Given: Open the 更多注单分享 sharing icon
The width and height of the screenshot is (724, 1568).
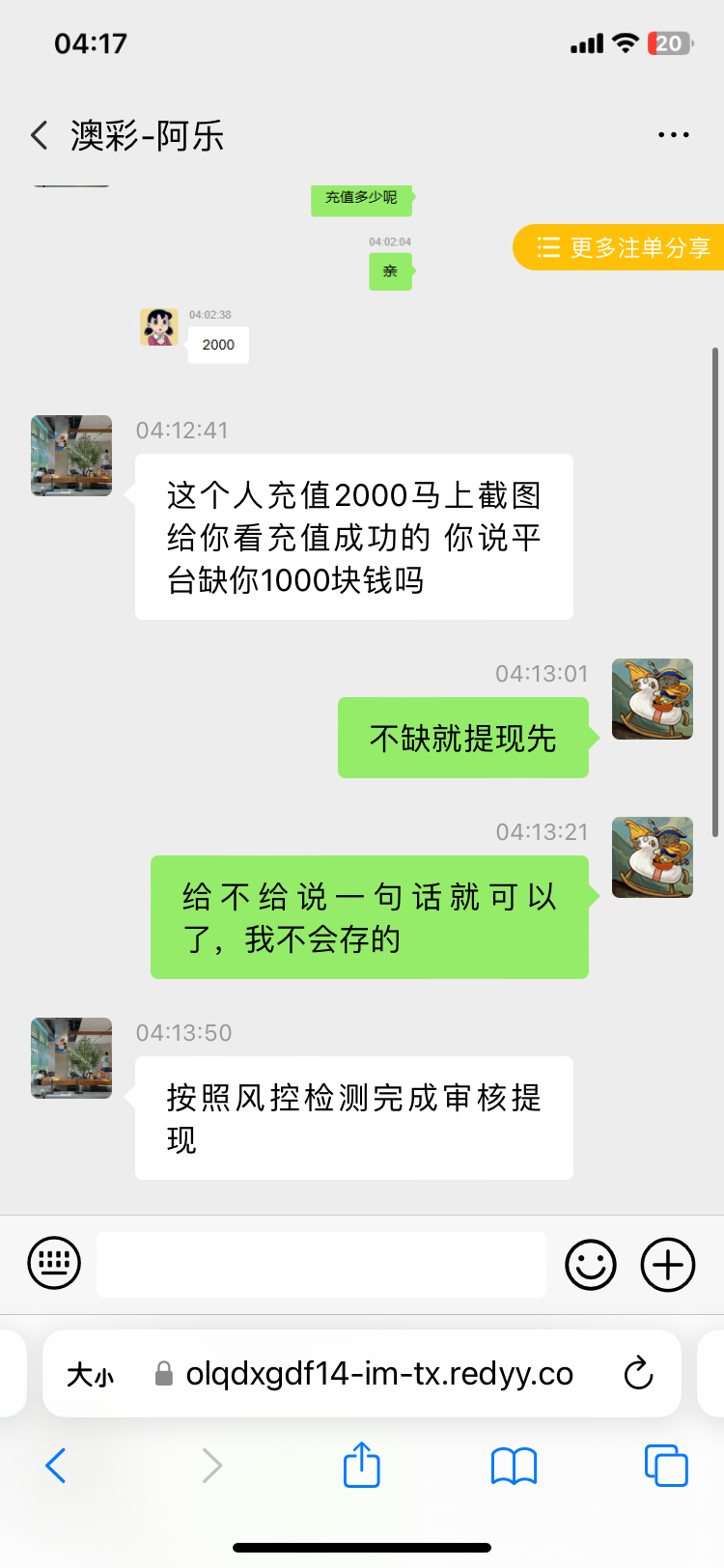Looking at the screenshot, I should click(547, 247).
